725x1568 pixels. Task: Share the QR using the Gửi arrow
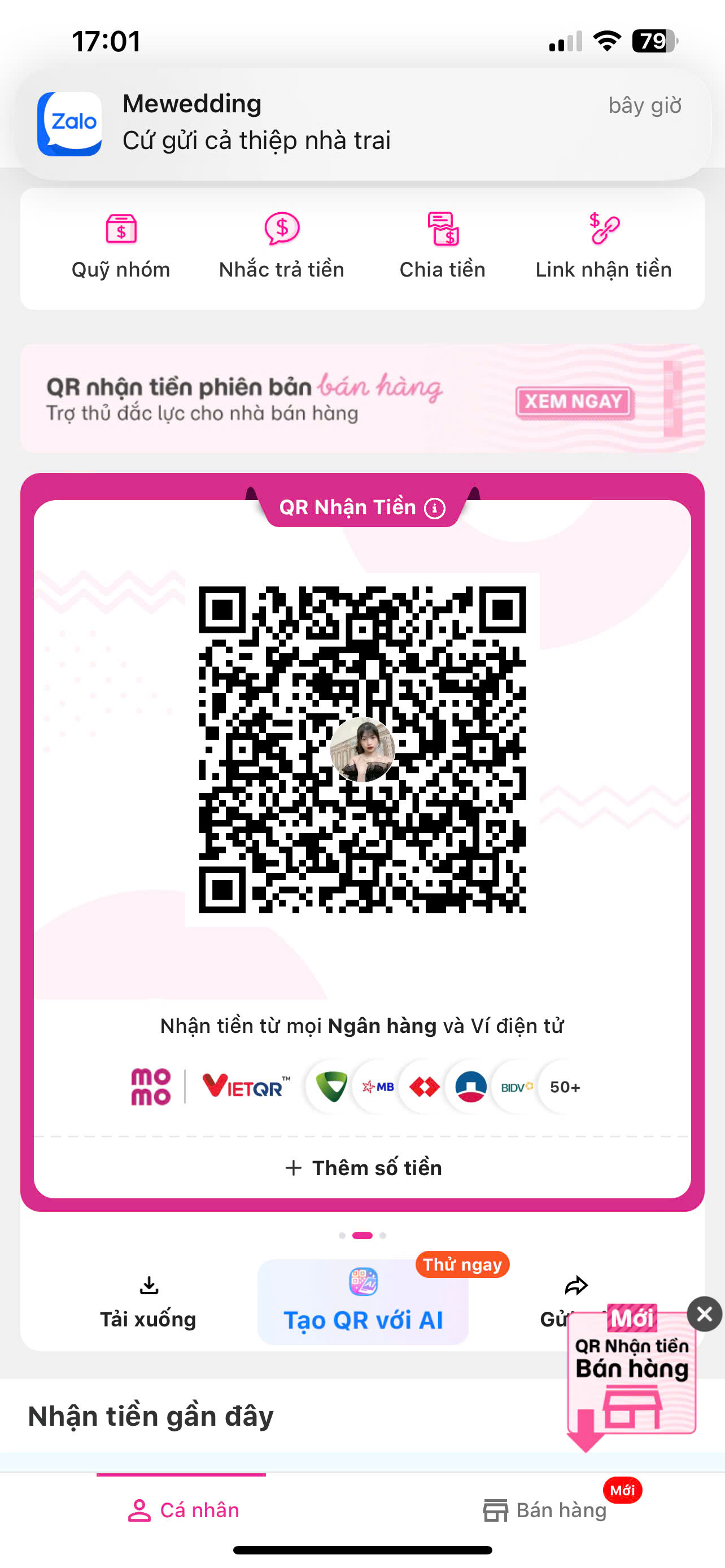pos(576,1286)
